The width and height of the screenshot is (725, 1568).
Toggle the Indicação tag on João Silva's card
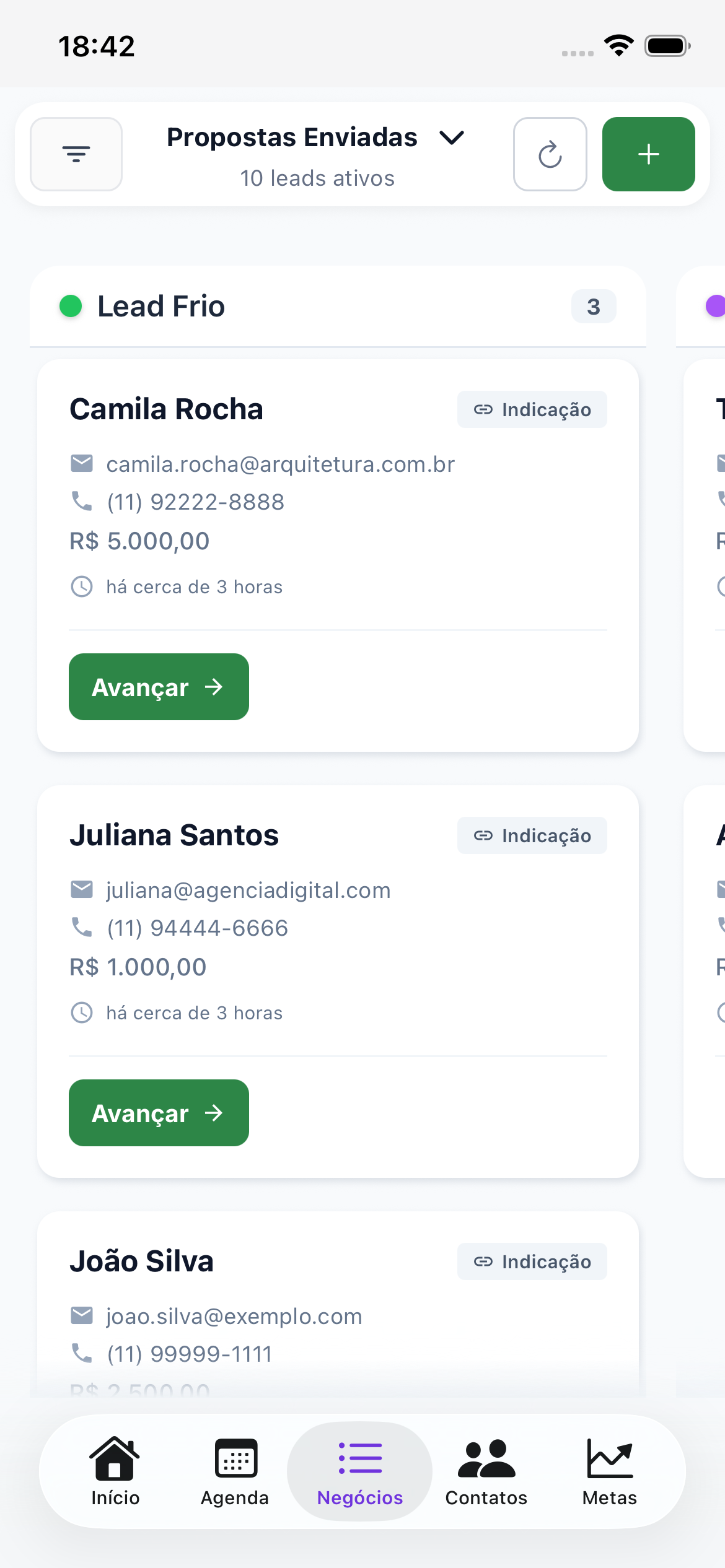coord(532,1261)
